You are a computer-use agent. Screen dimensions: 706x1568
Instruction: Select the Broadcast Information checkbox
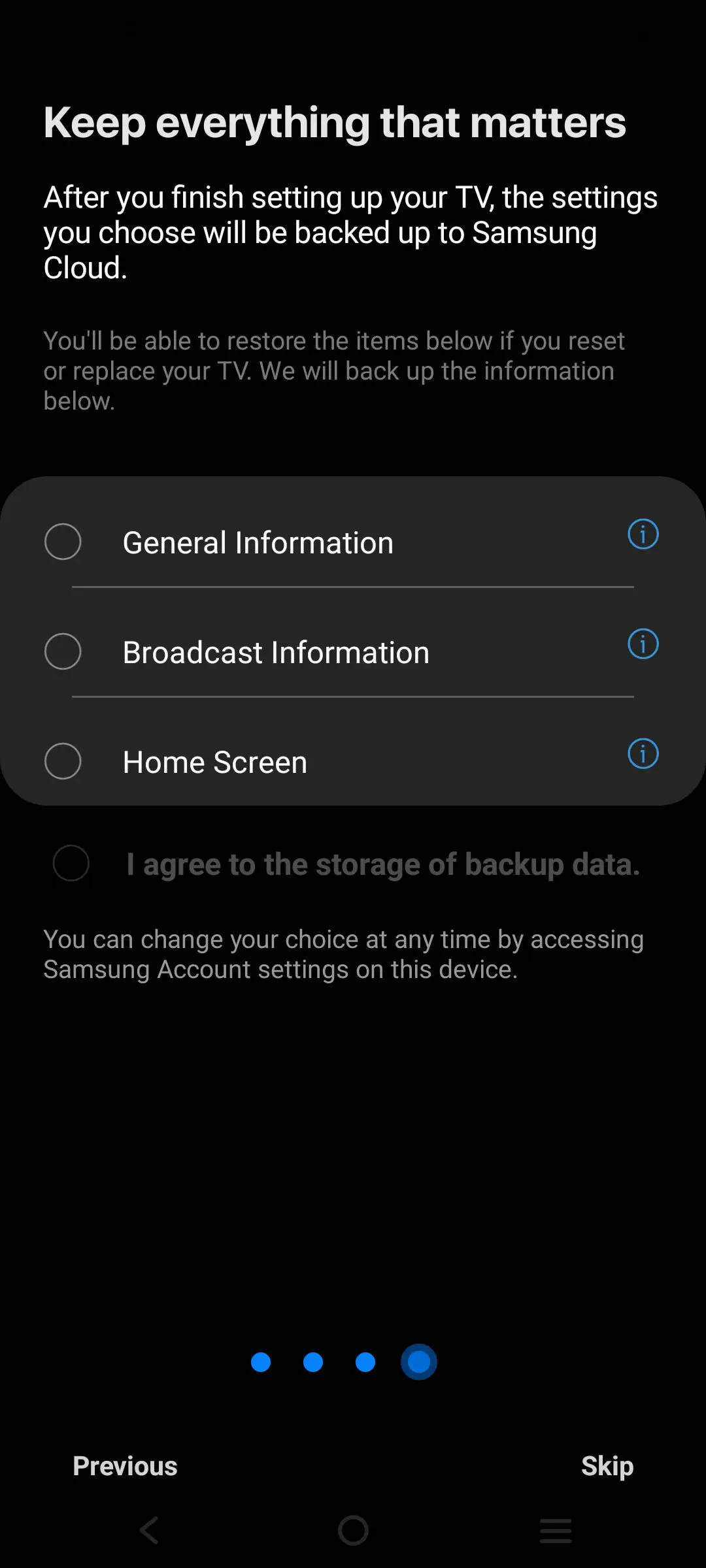tap(63, 651)
